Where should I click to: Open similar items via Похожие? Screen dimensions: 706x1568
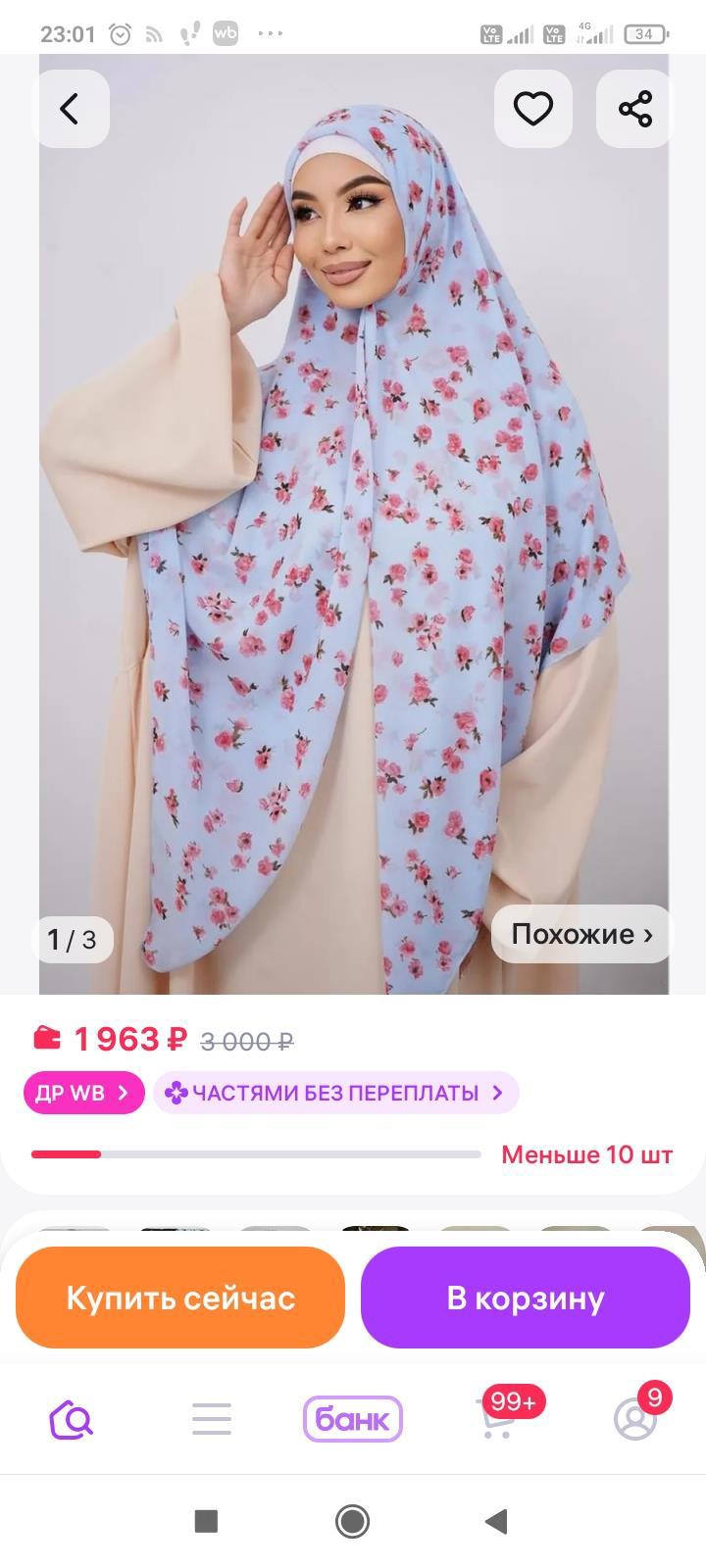tap(581, 934)
